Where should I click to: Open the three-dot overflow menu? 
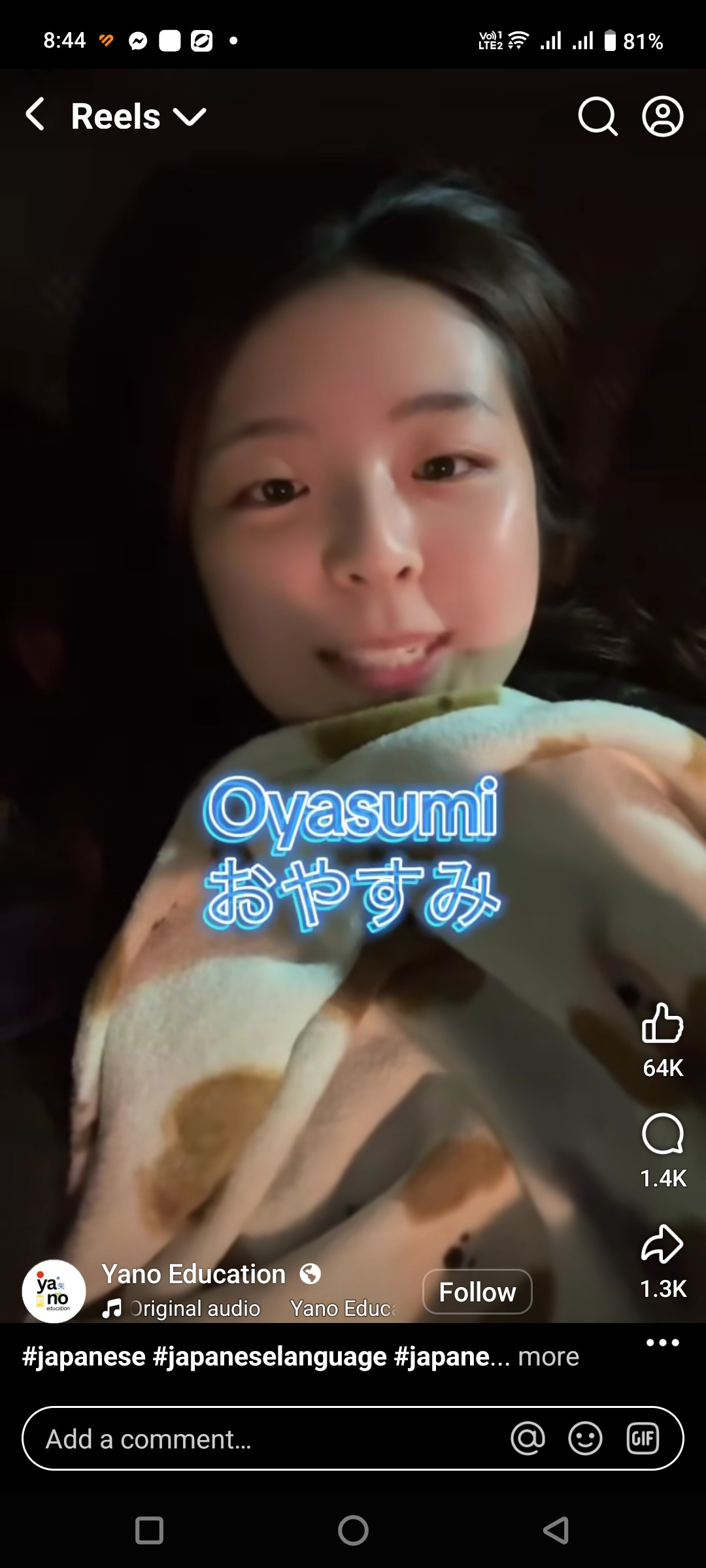click(662, 1343)
